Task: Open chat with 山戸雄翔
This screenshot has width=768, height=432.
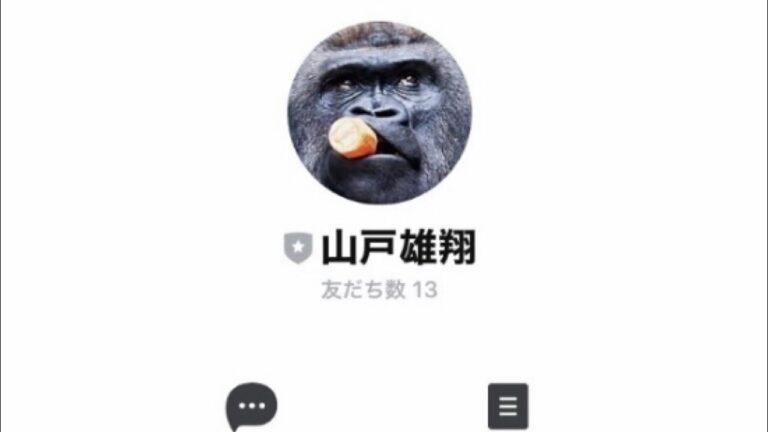Action: pos(251,405)
